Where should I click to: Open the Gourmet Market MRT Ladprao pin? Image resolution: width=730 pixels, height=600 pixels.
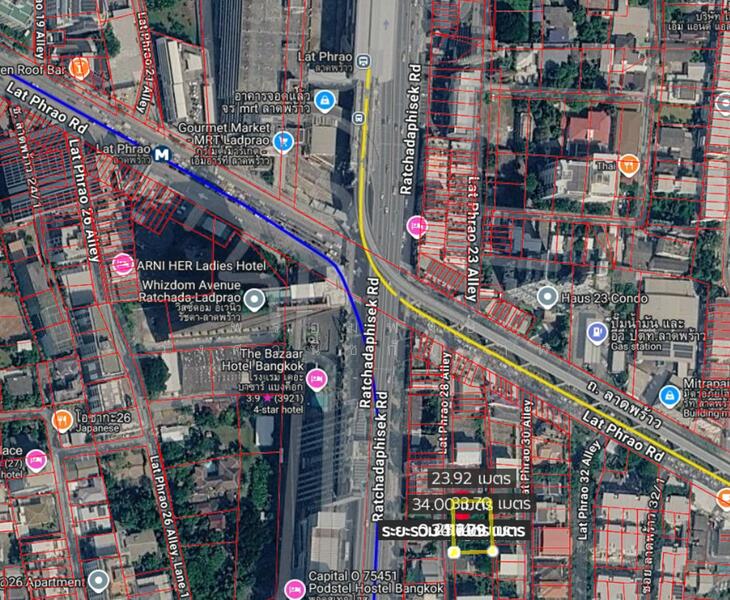point(283,141)
